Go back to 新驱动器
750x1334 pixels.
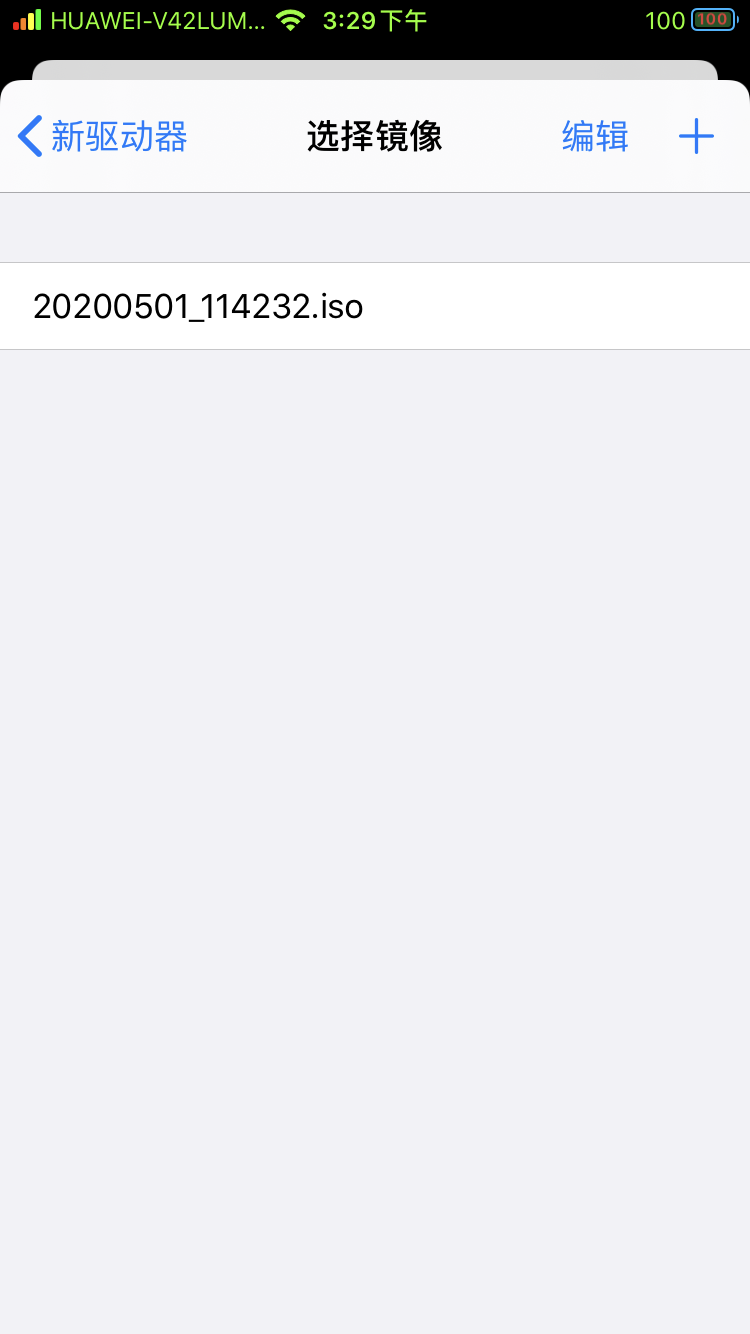(x=103, y=137)
